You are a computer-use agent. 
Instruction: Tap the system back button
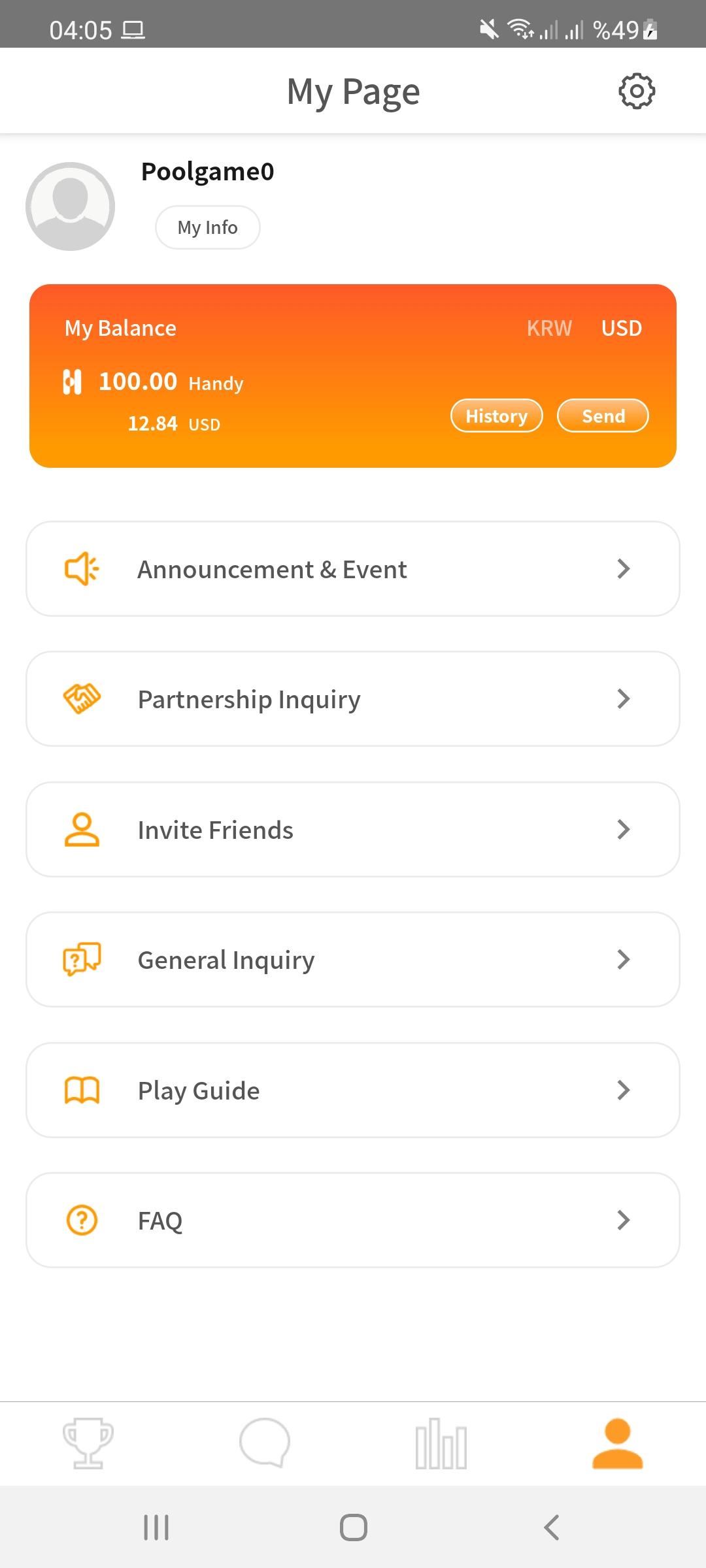[x=551, y=1527]
